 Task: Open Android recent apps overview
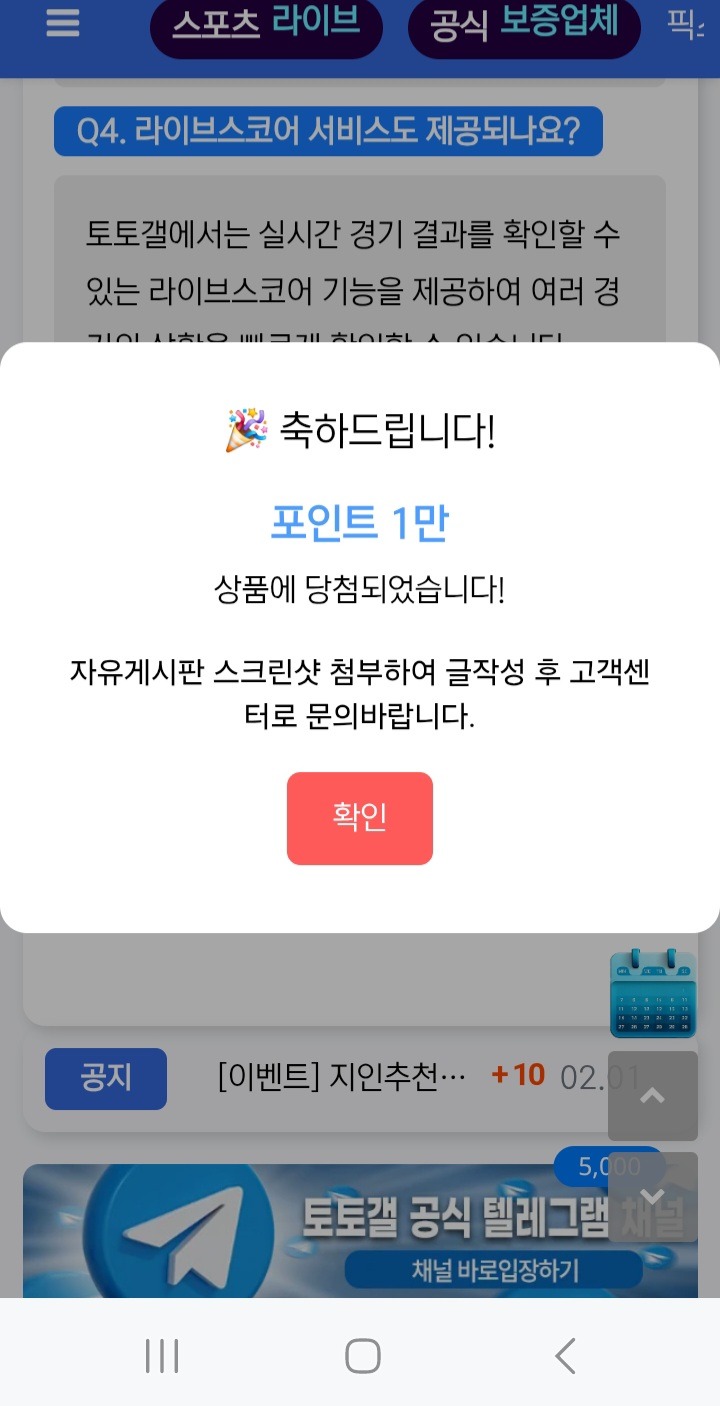(161, 1356)
